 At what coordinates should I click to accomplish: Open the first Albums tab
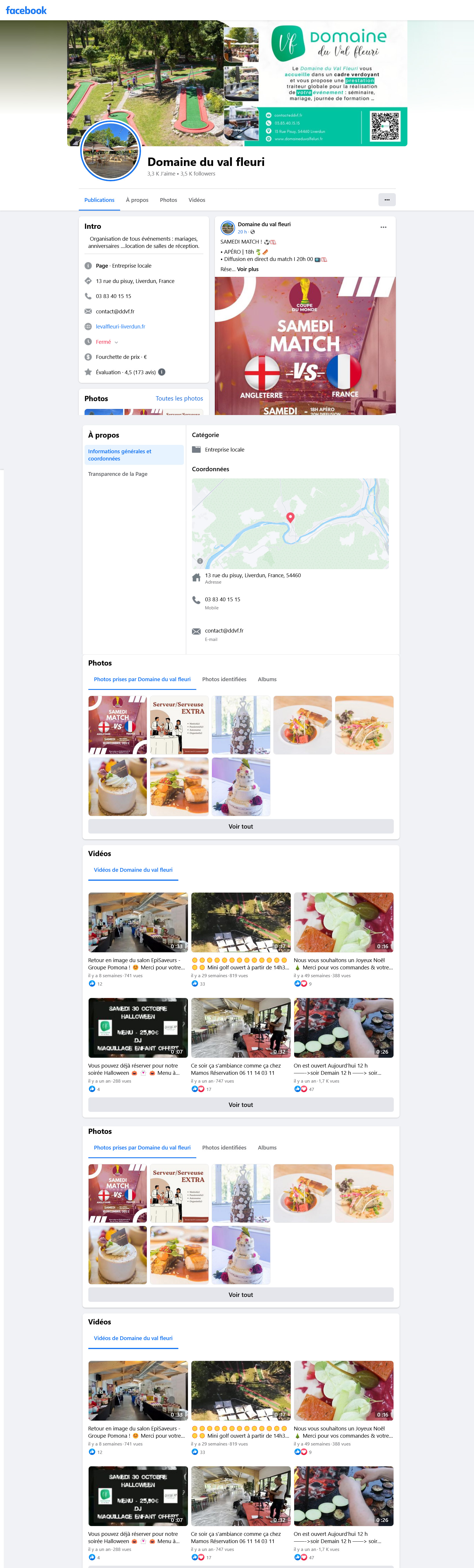coord(267,679)
